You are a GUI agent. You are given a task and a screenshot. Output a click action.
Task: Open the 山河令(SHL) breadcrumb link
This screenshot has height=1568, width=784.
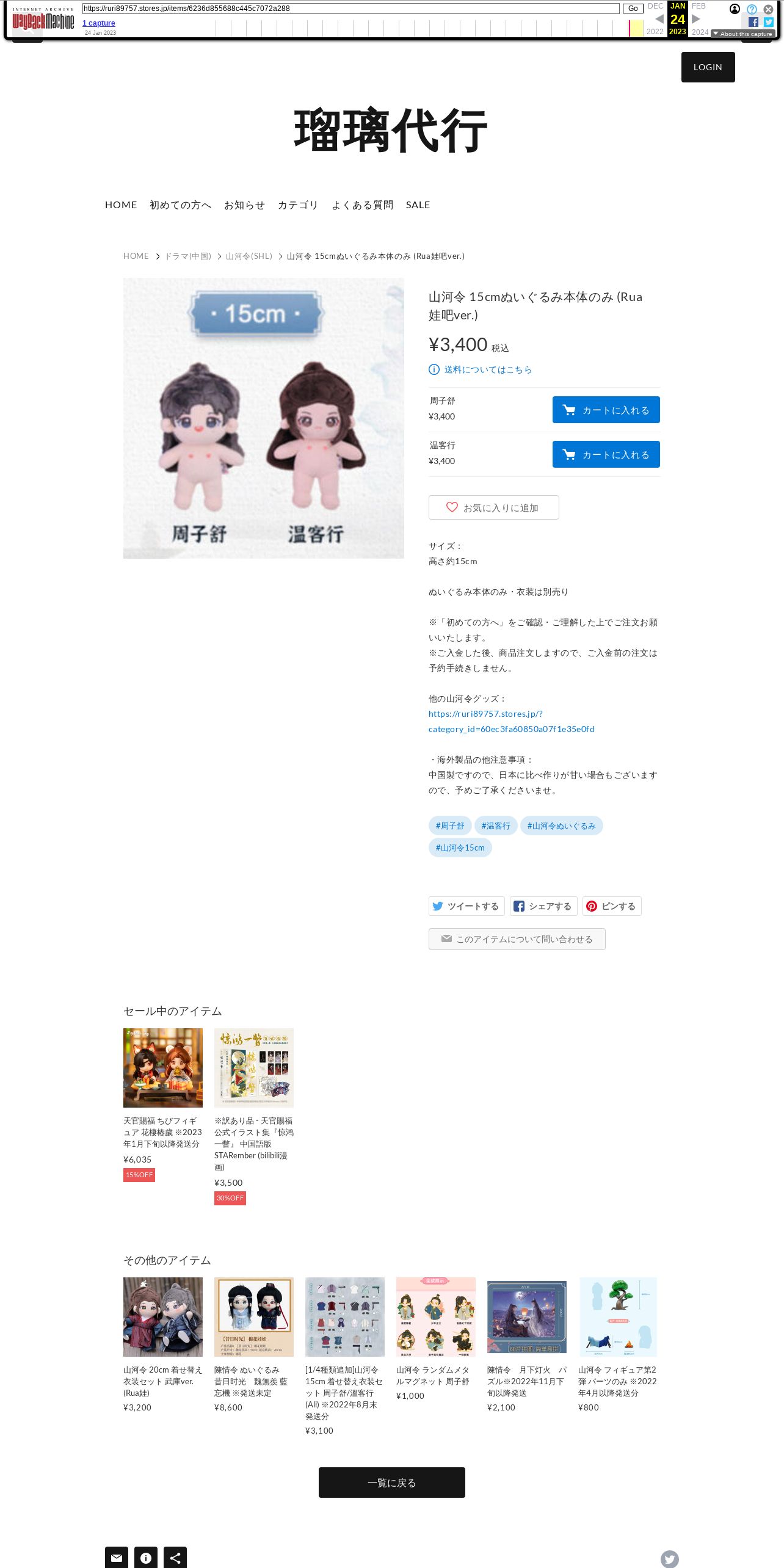click(x=249, y=256)
